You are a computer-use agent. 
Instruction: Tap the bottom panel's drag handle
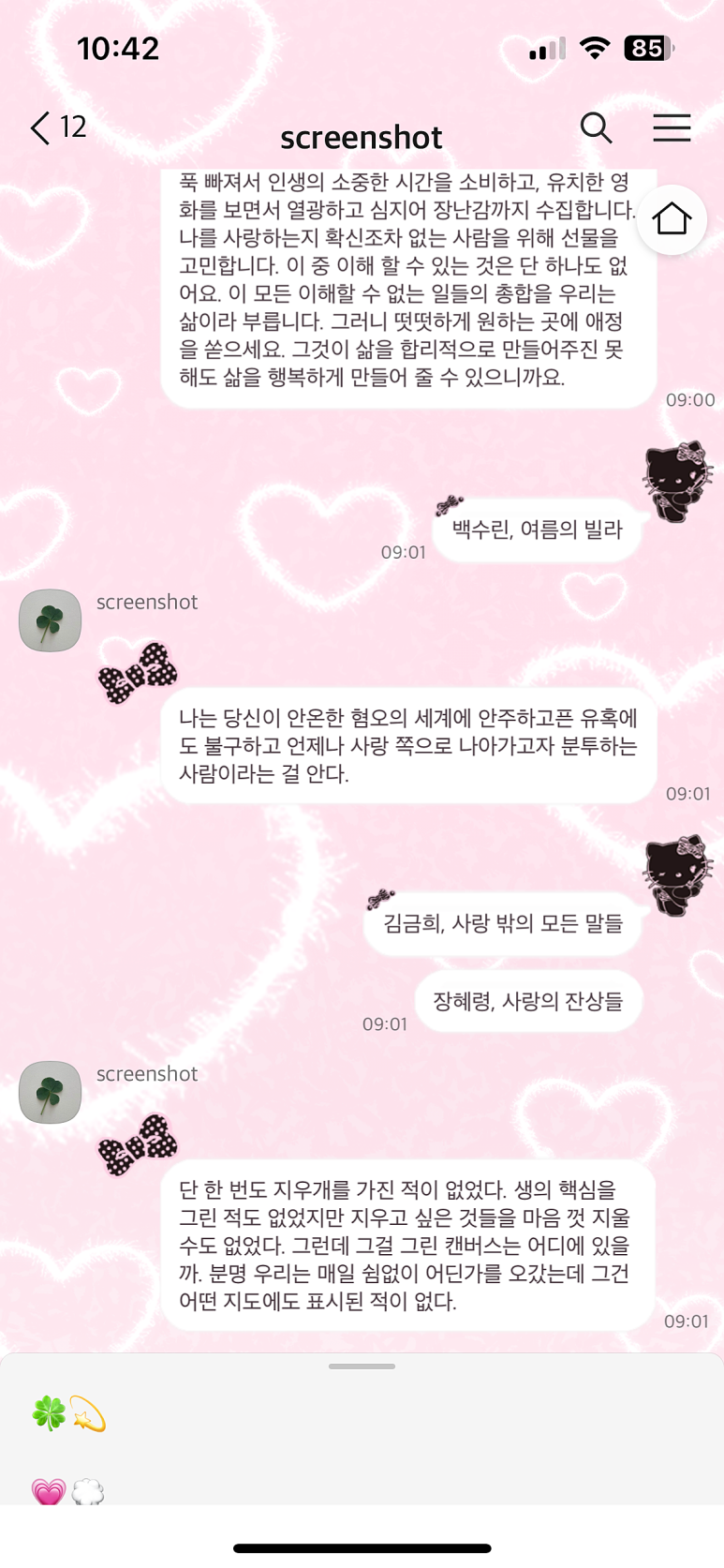[x=362, y=1366]
